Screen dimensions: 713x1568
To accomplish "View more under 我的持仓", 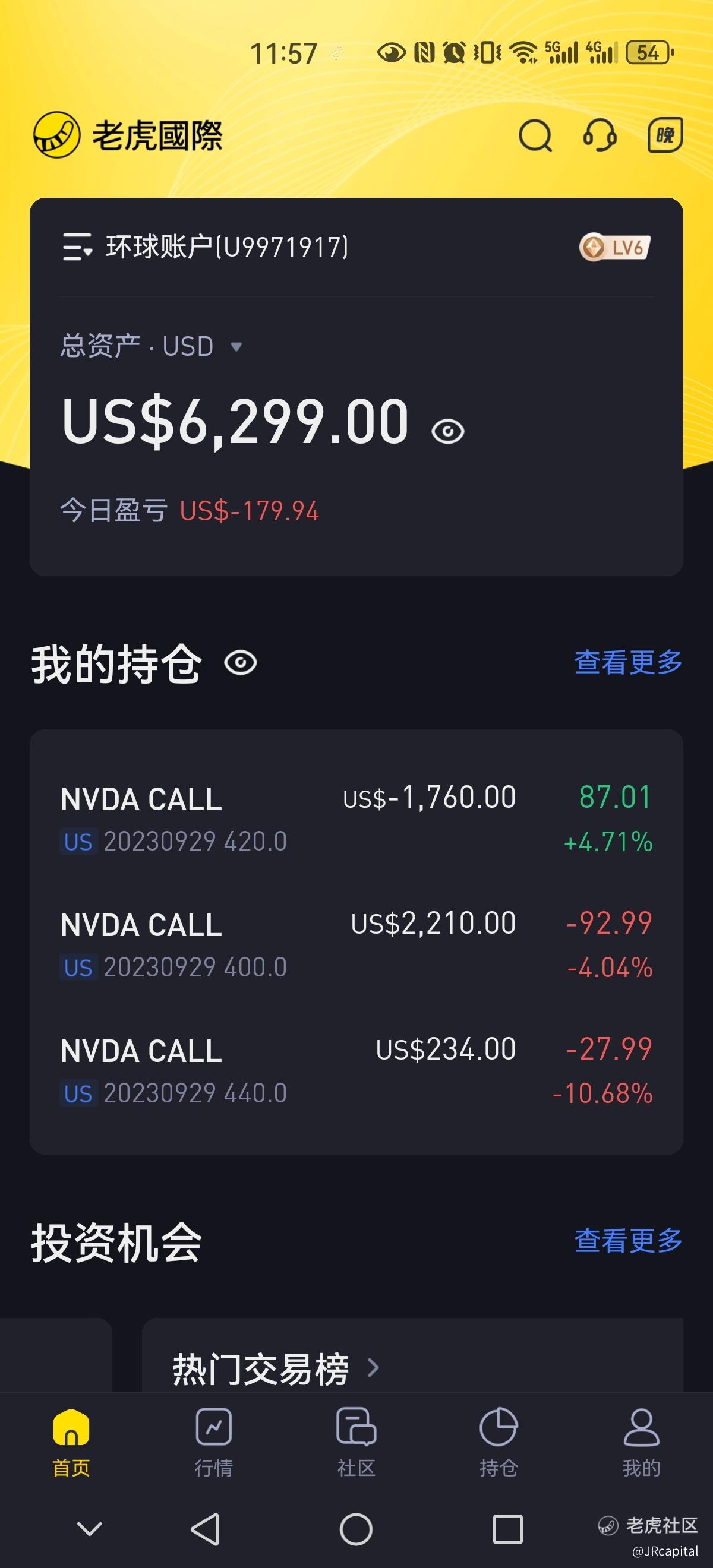I will [x=628, y=662].
